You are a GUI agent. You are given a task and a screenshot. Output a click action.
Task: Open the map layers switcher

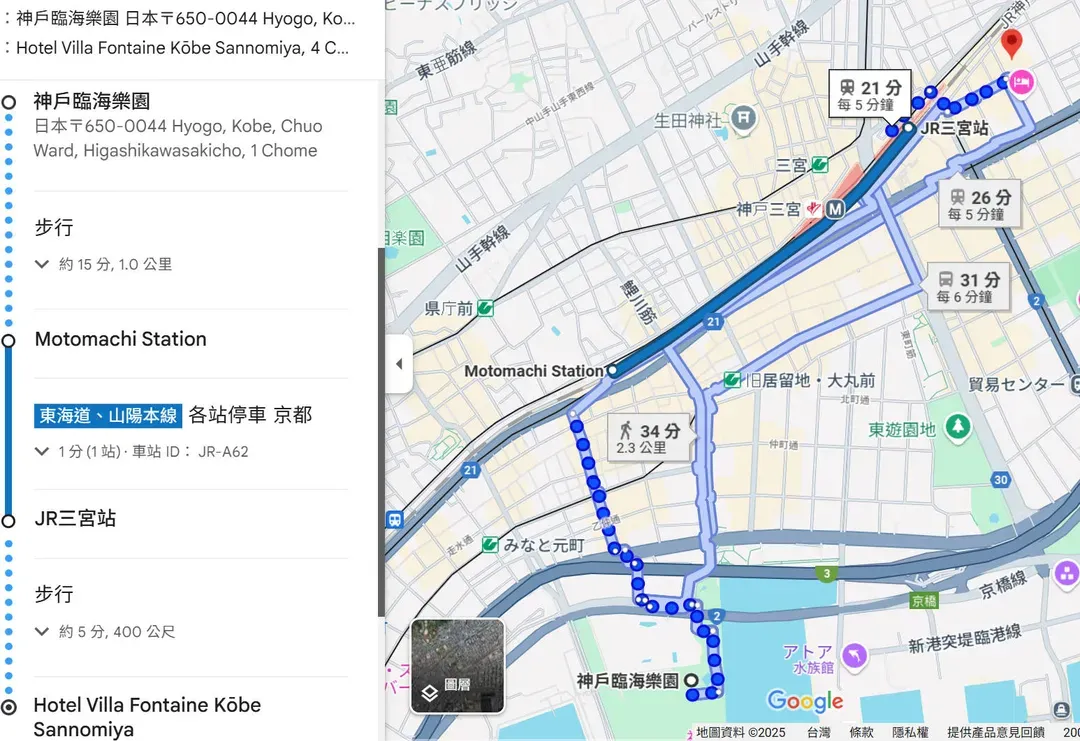[457, 667]
